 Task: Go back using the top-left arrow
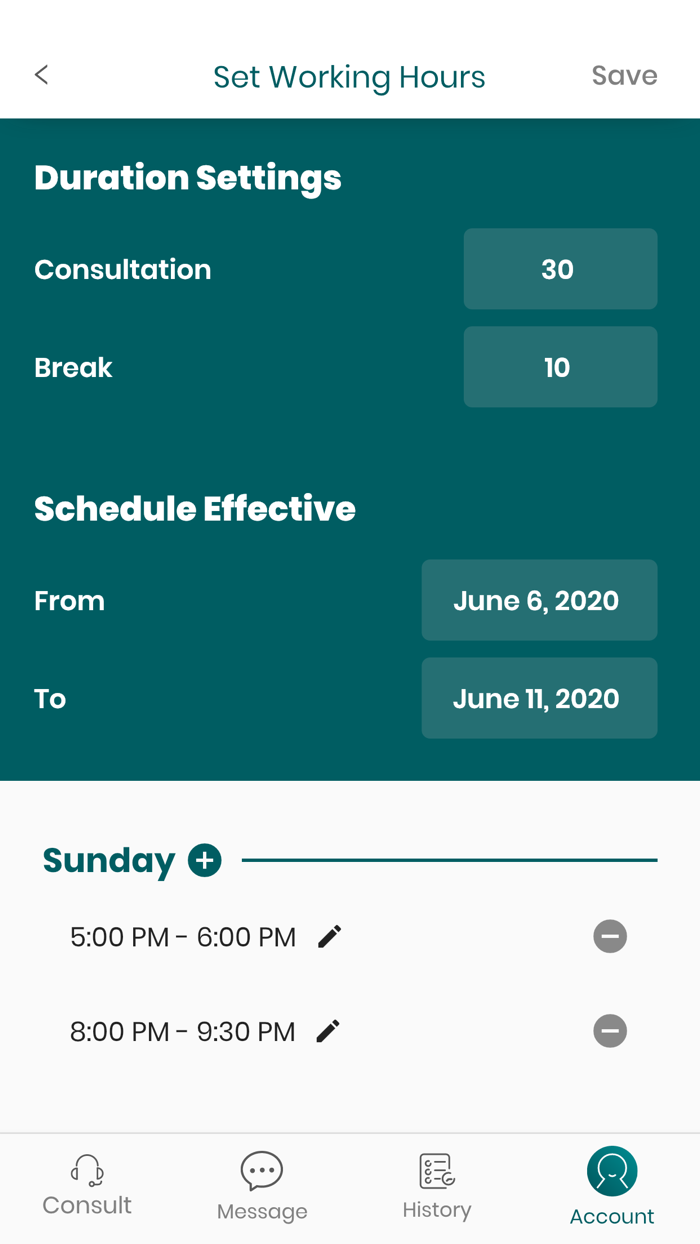point(41,75)
